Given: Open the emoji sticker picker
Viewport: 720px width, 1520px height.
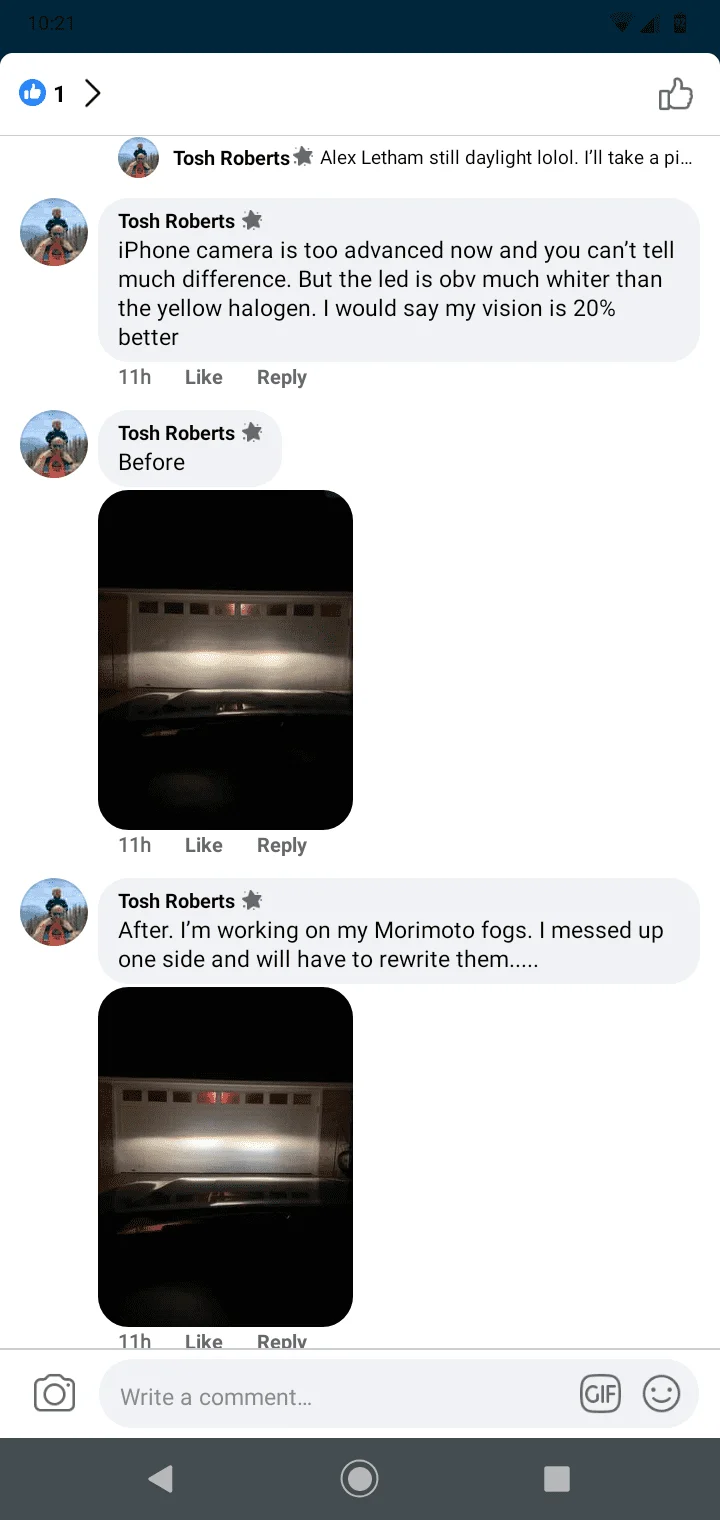Looking at the screenshot, I should [x=661, y=1394].
